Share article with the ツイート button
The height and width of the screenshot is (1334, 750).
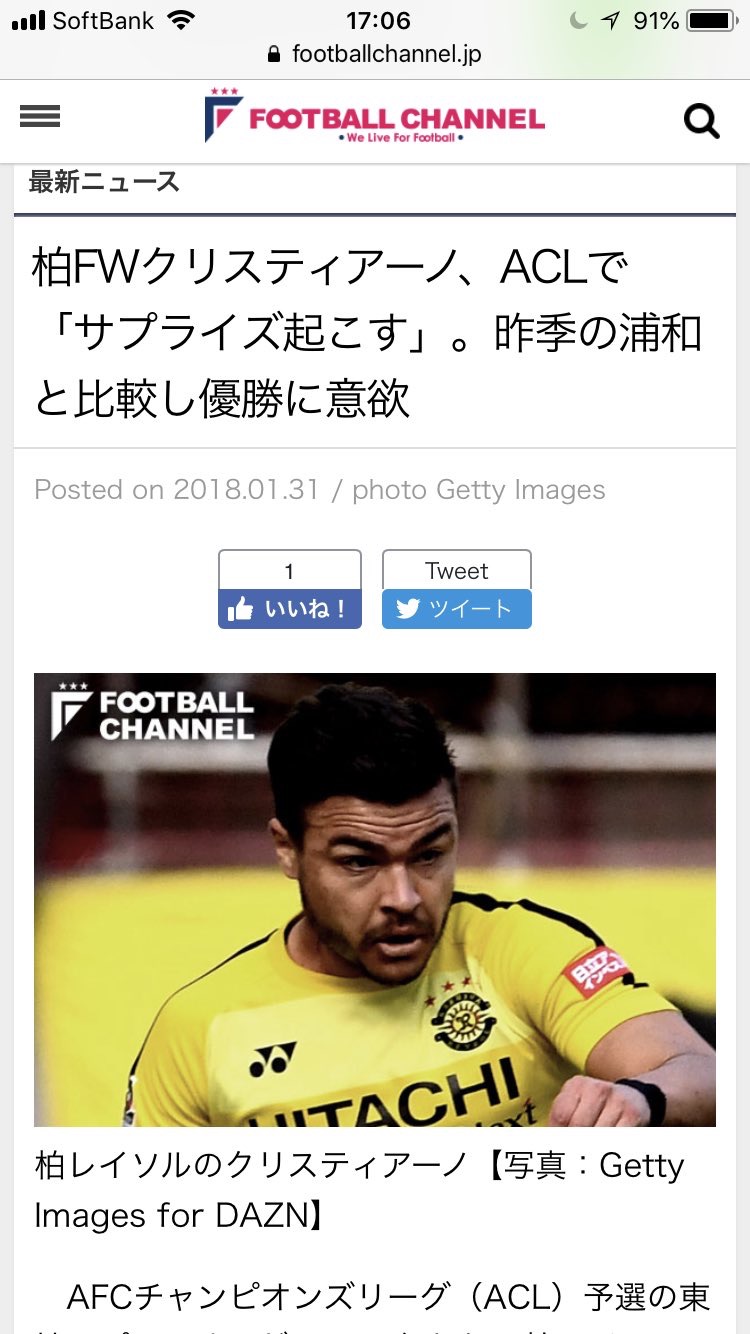[x=457, y=608]
